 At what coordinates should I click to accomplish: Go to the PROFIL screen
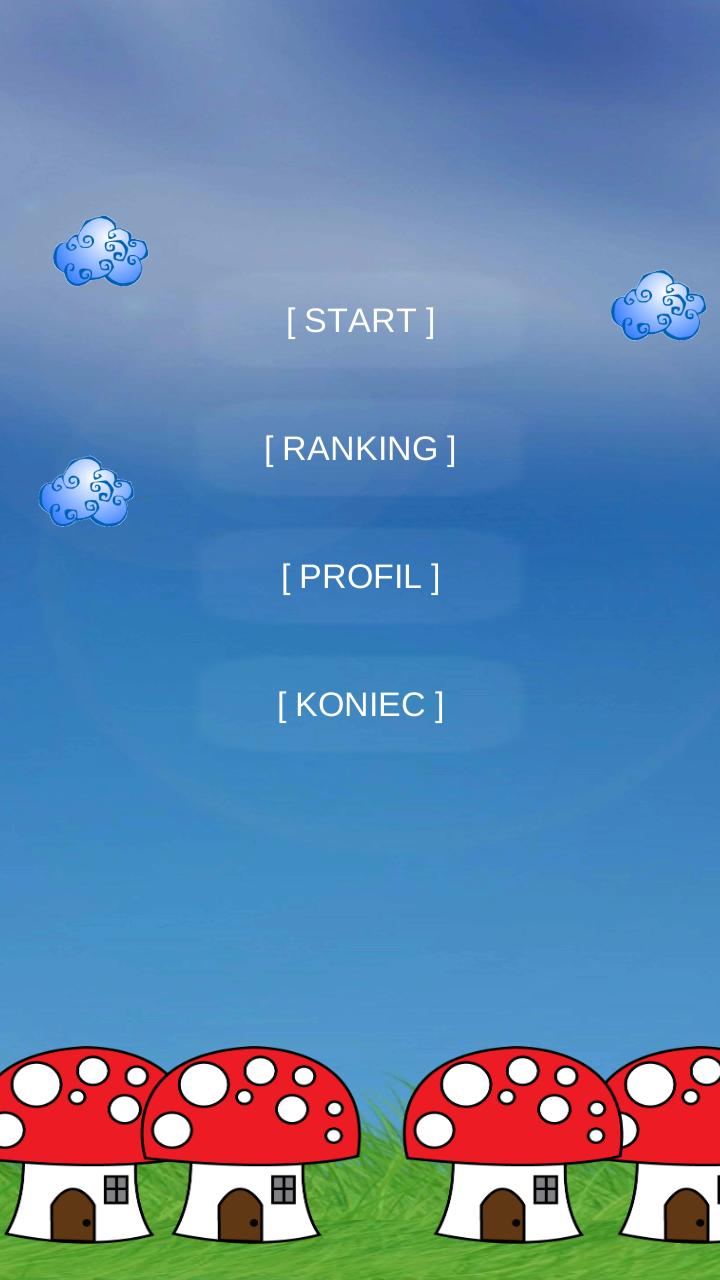(360, 576)
